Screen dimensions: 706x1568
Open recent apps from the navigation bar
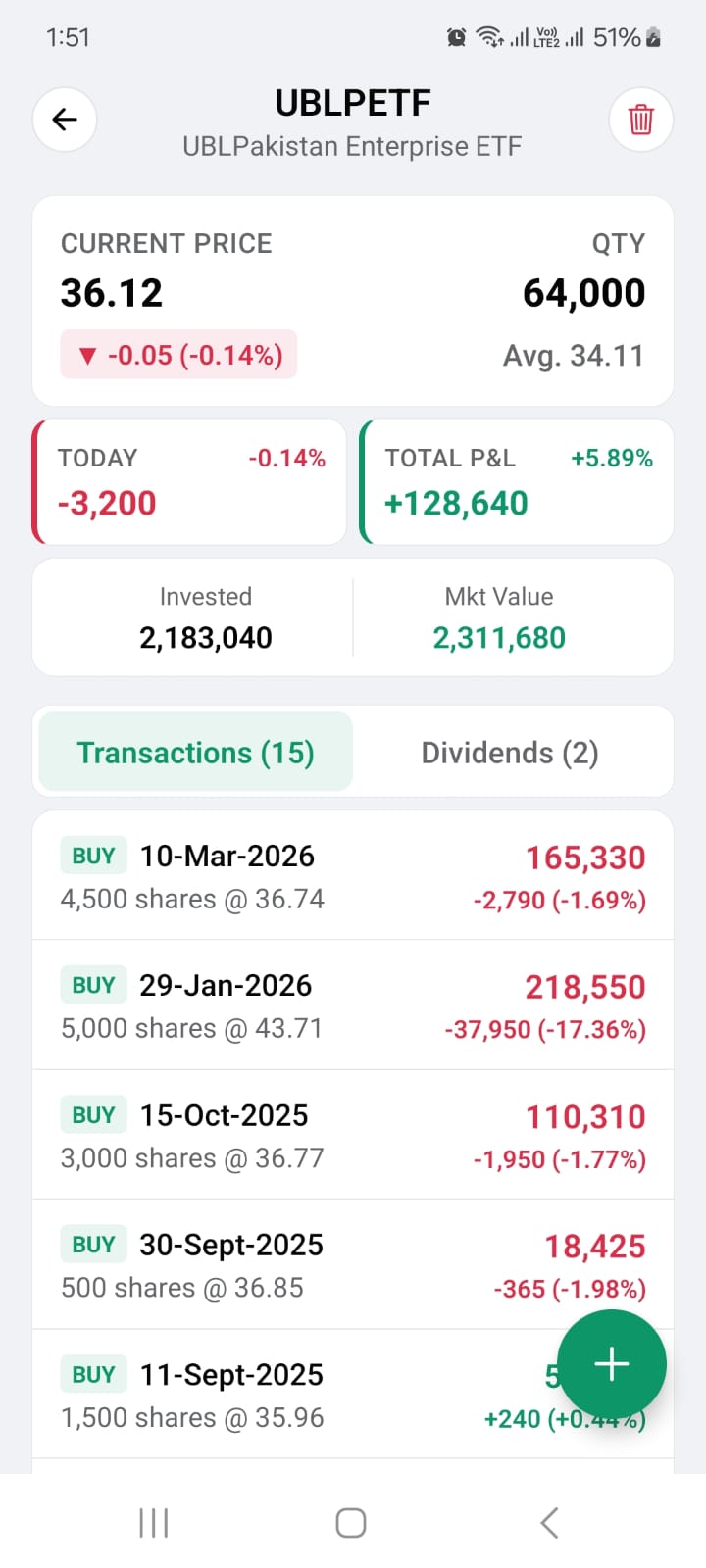tap(154, 1523)
